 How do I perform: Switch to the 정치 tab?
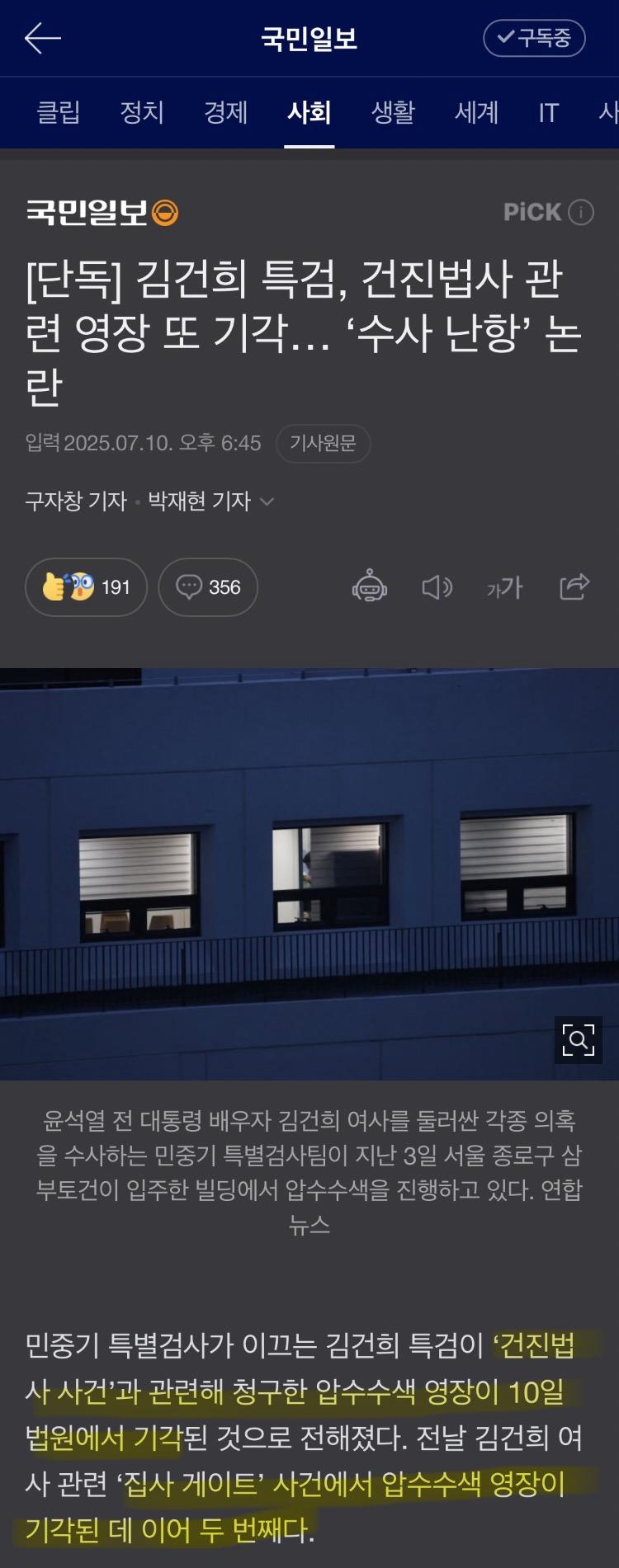(x=142, y=112)
